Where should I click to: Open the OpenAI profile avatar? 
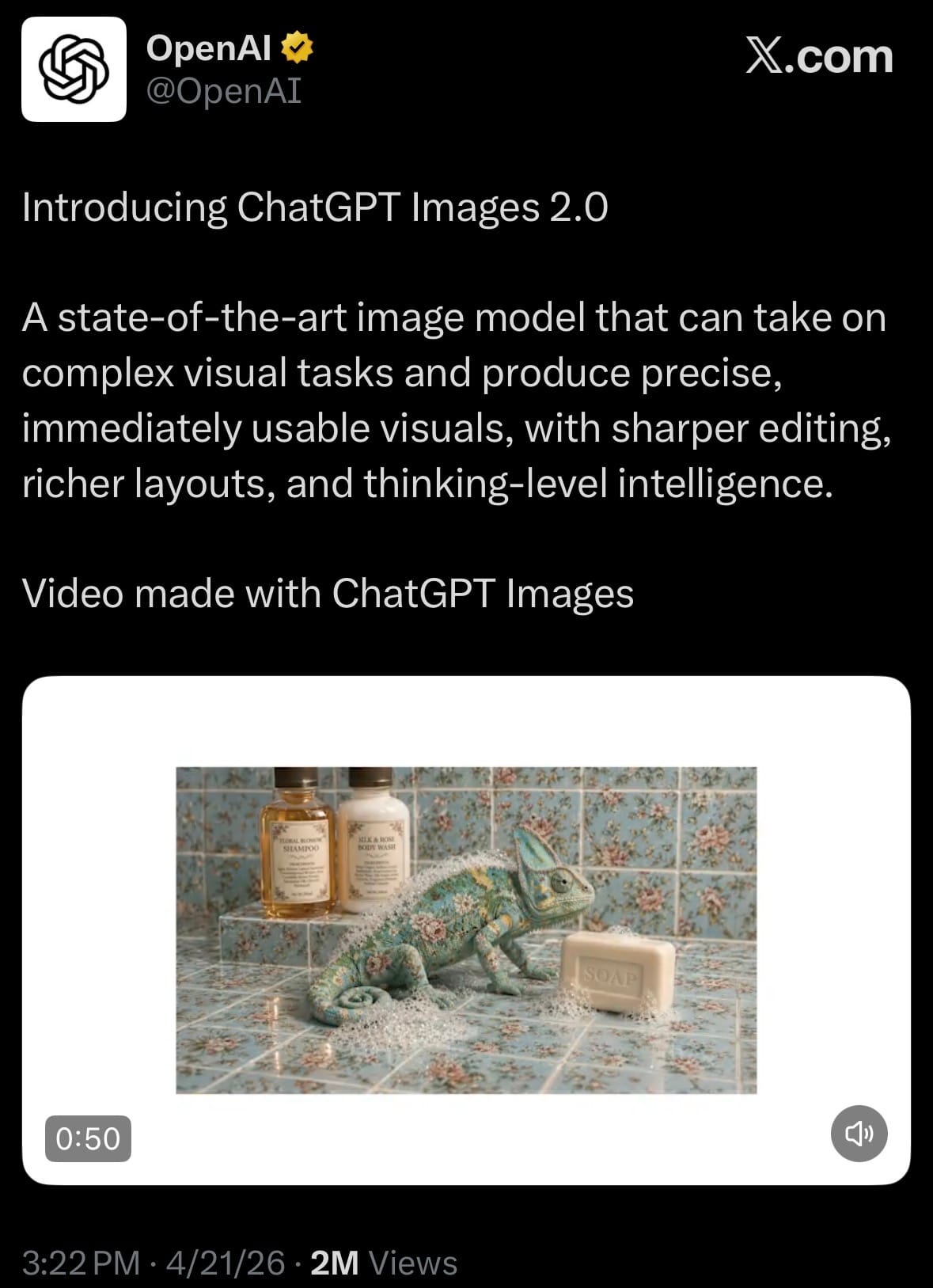[74, 69]
